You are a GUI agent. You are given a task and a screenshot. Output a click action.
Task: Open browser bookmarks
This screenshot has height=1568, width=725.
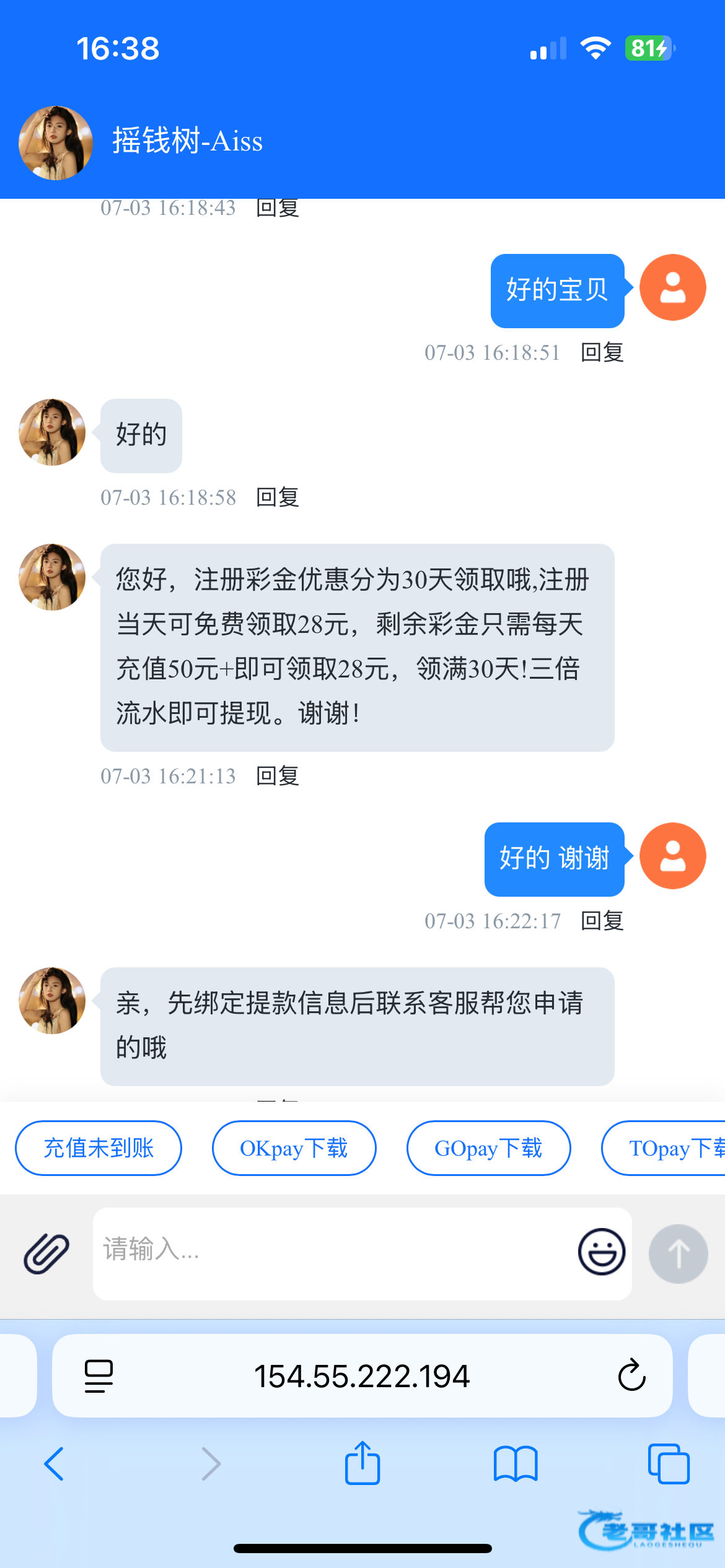[x=516, y=1464]
